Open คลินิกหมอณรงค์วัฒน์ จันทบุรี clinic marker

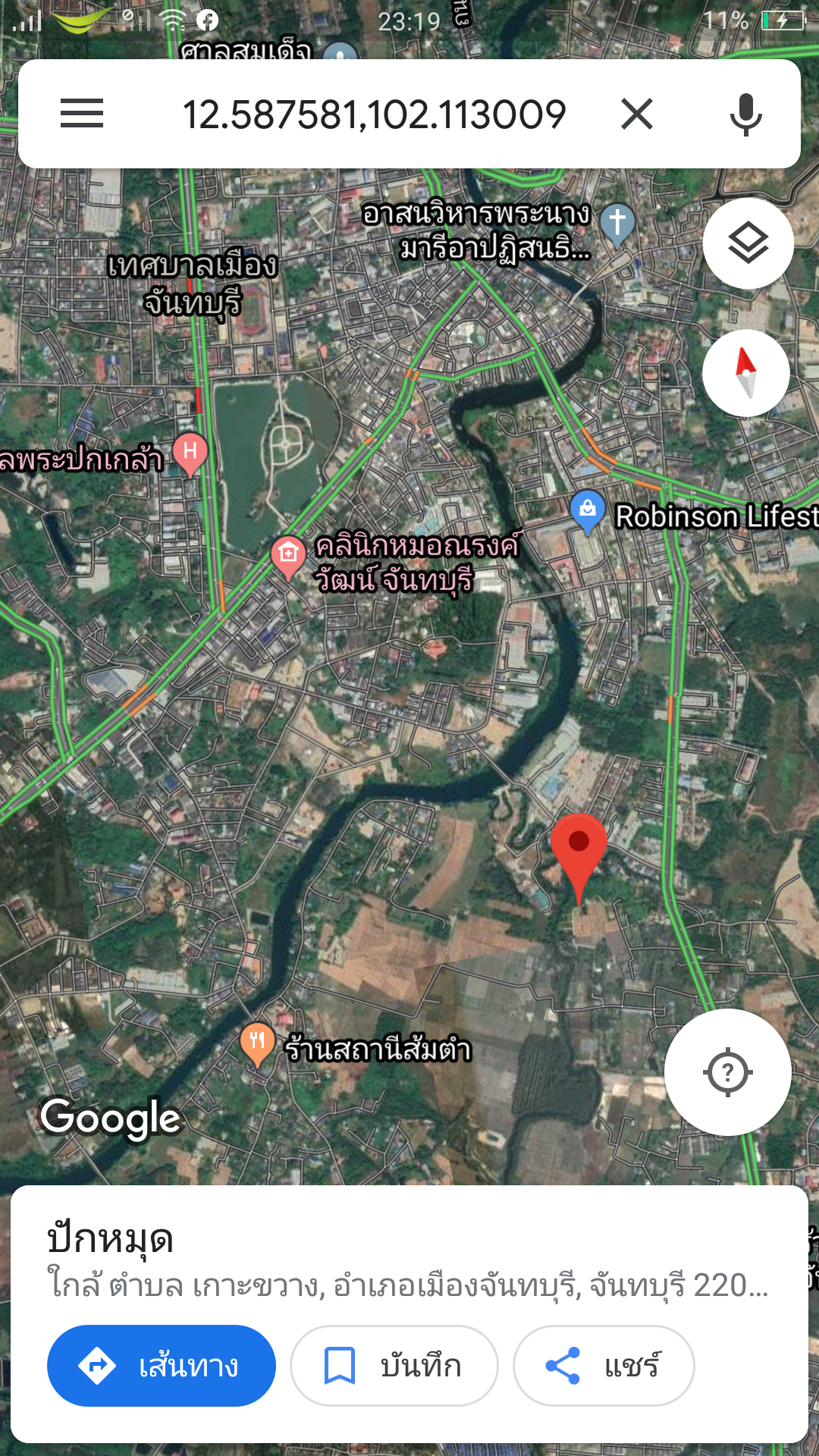pyautogui.click(x=288, y=556)
